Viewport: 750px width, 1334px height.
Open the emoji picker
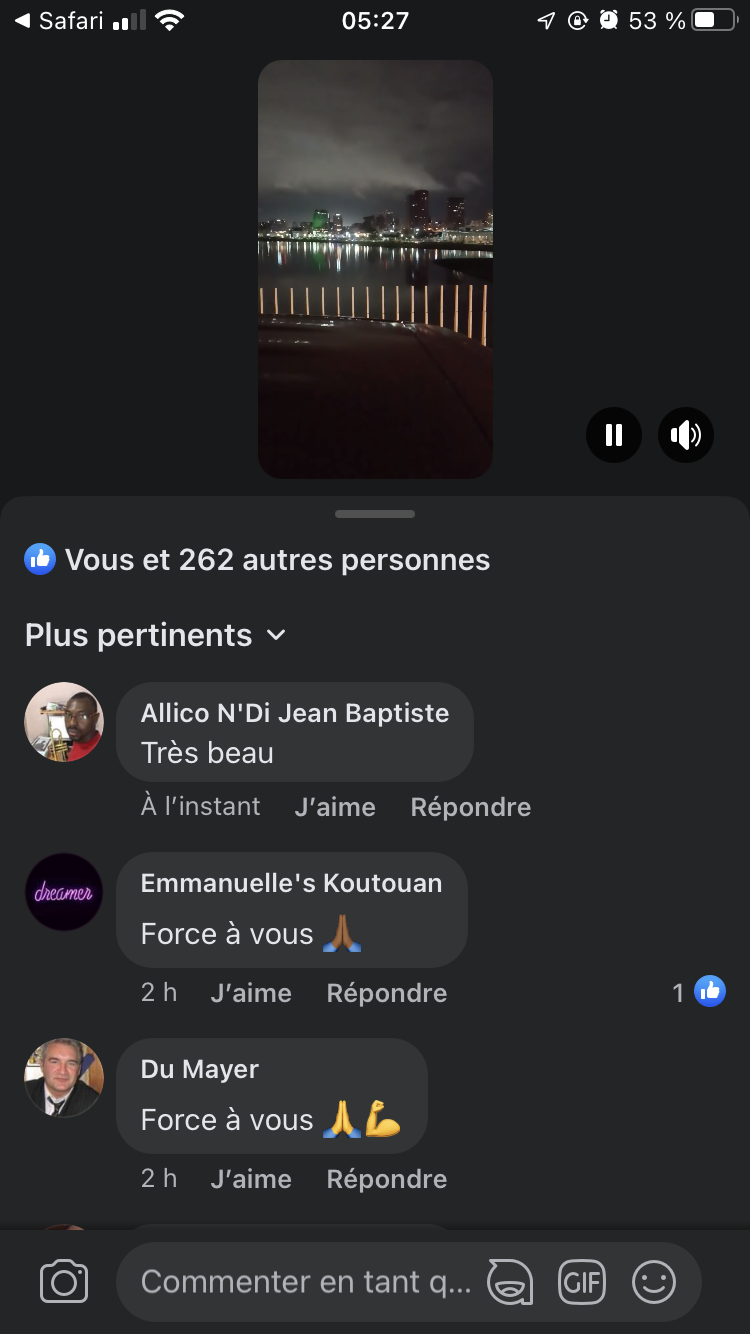tap(654, 1282)
